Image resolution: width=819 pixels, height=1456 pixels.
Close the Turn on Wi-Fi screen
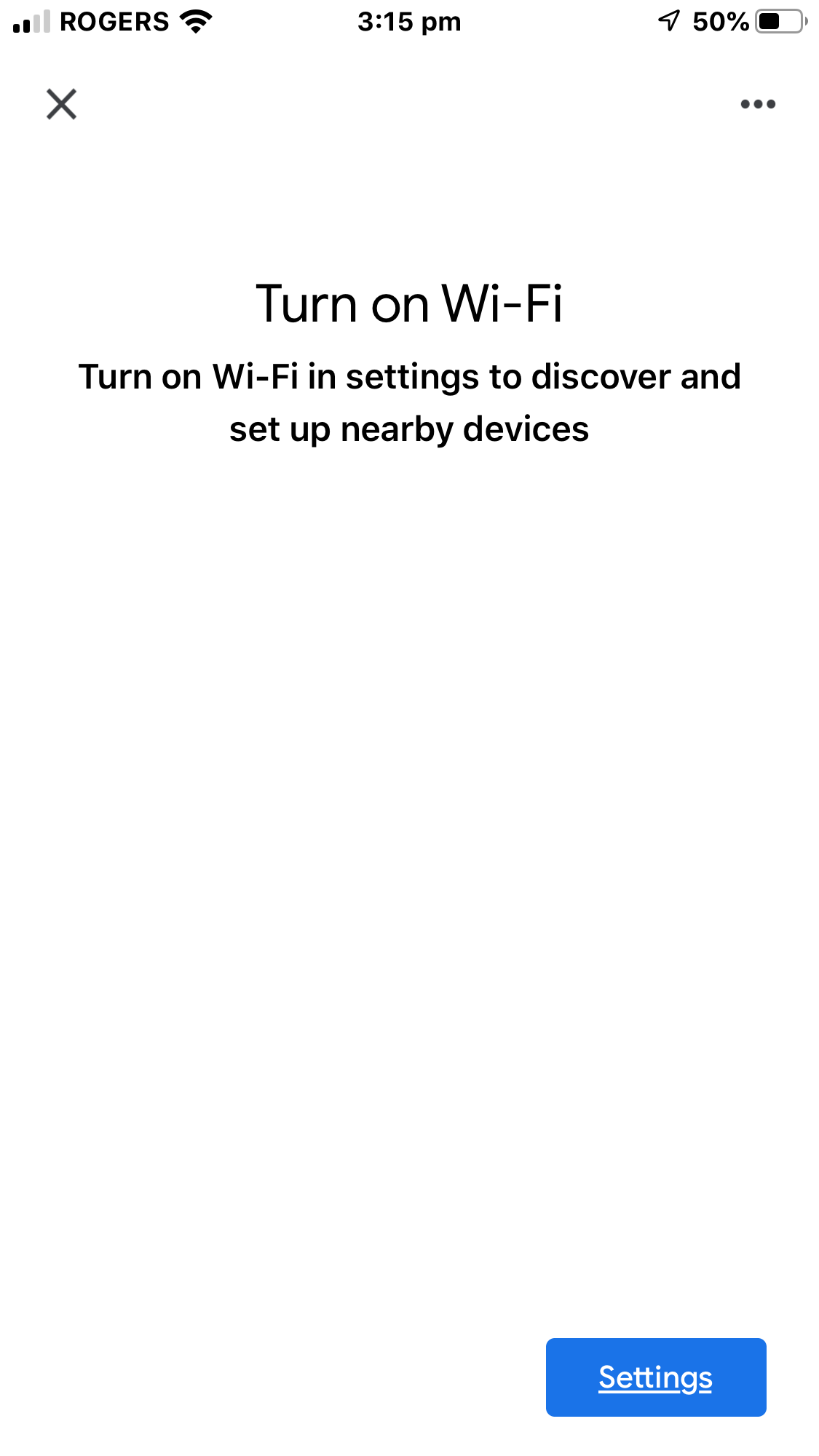click(62, 104)
